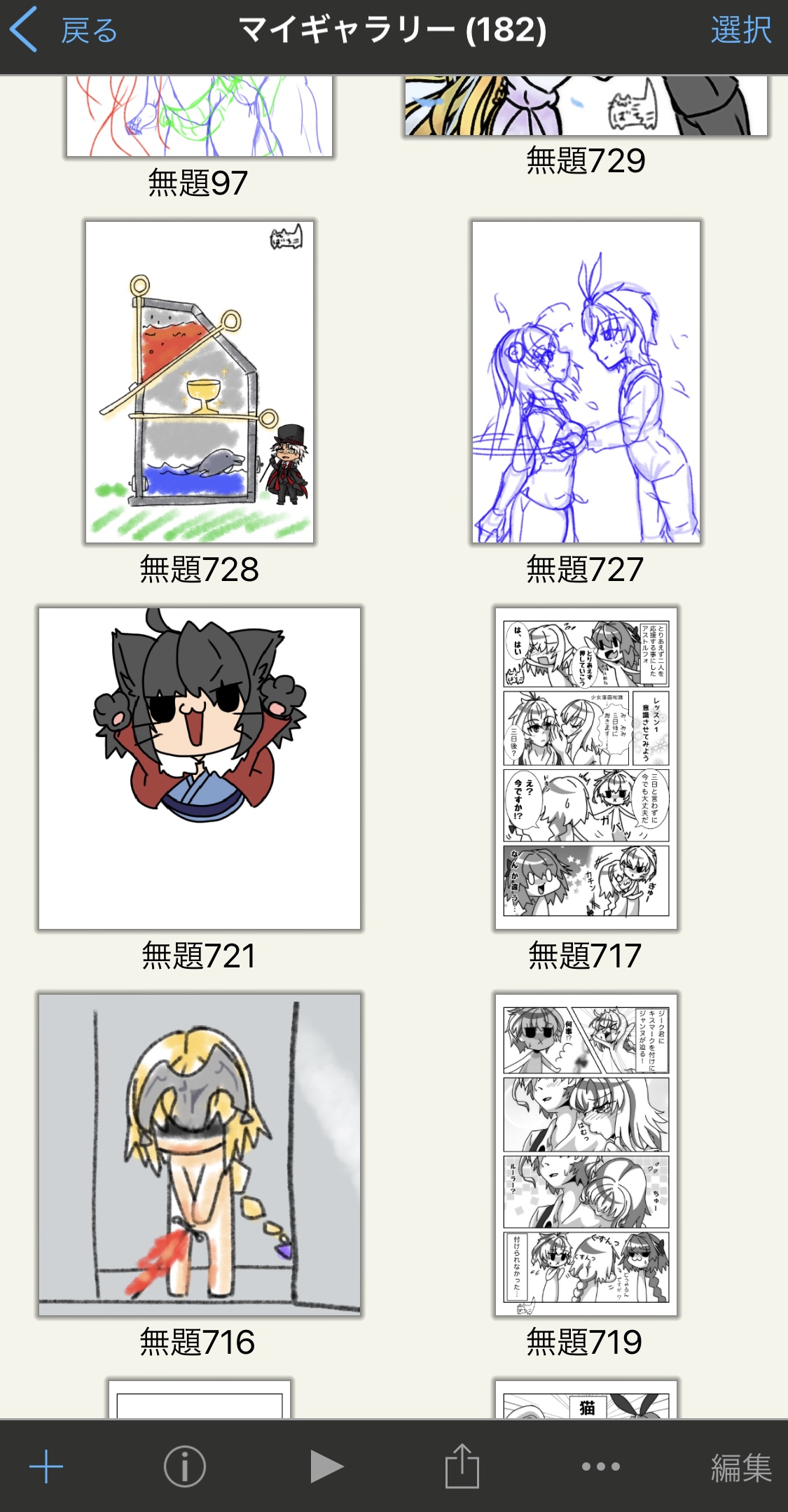Show artwork info
788x1512 pixels.
point(185,1466)
